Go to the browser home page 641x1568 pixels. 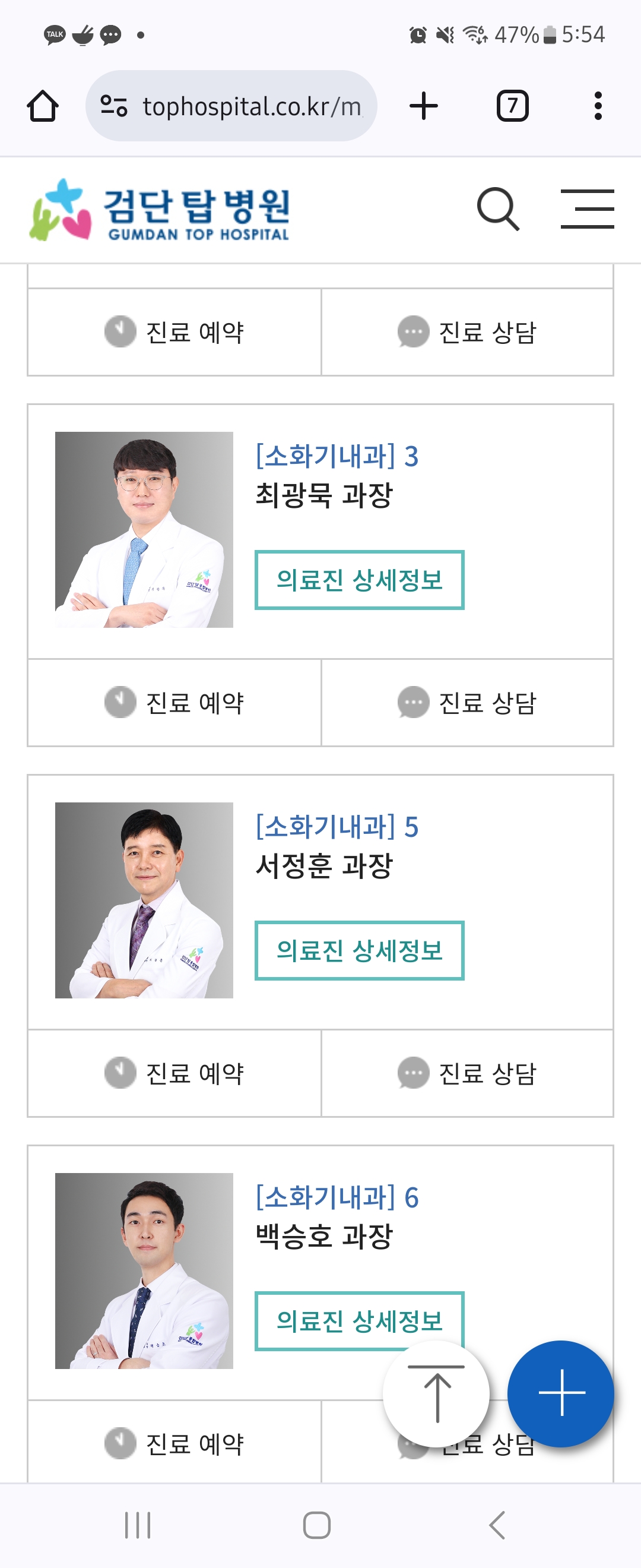[x=43, y=106]
